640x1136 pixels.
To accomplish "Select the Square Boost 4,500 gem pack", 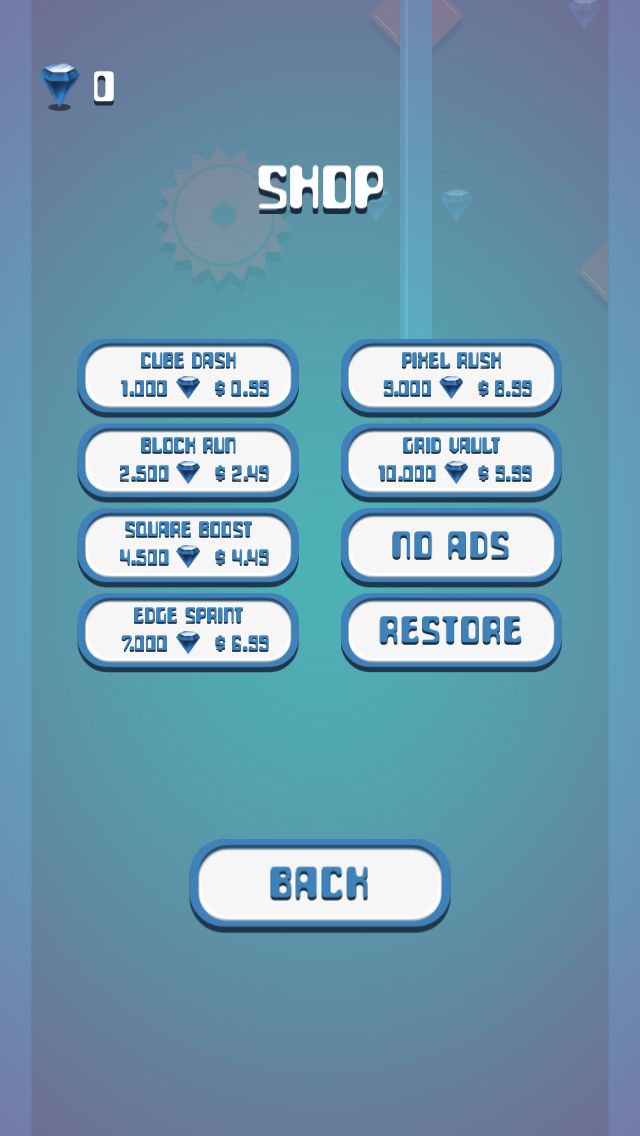I will [x=188, y=546].
